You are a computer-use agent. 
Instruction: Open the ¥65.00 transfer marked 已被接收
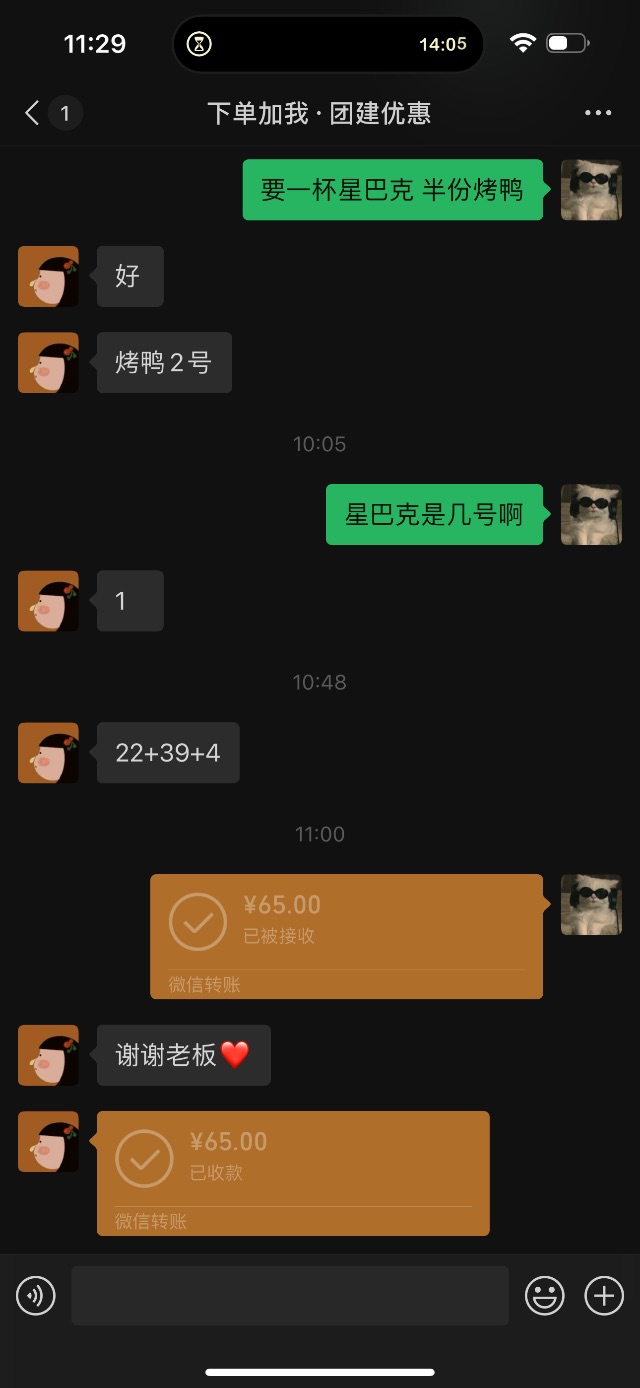click(346, 935)
